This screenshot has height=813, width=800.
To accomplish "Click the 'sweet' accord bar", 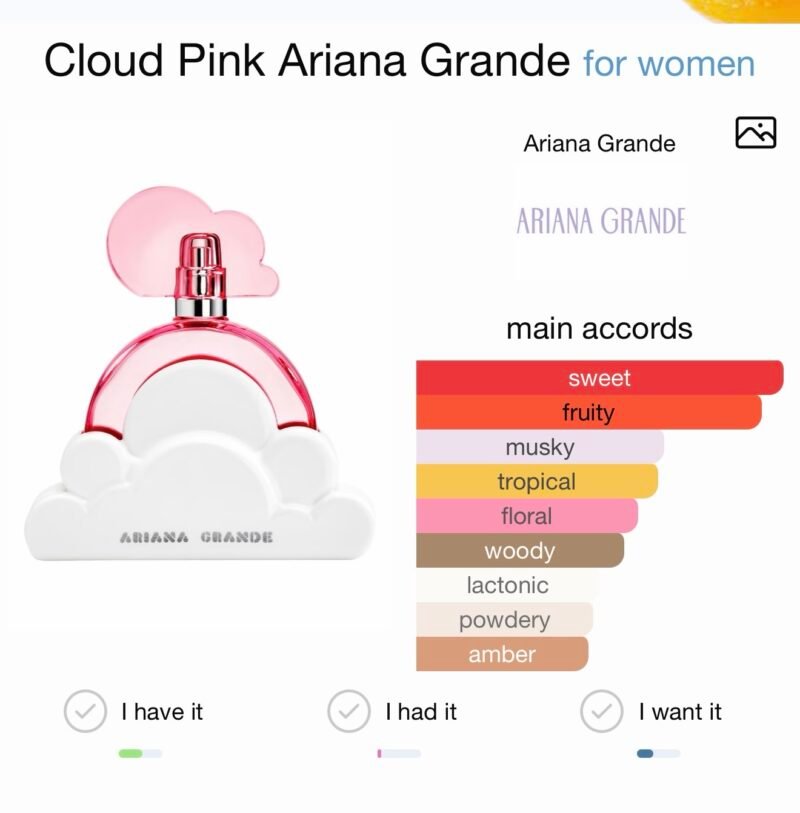I will click(598, 377).
